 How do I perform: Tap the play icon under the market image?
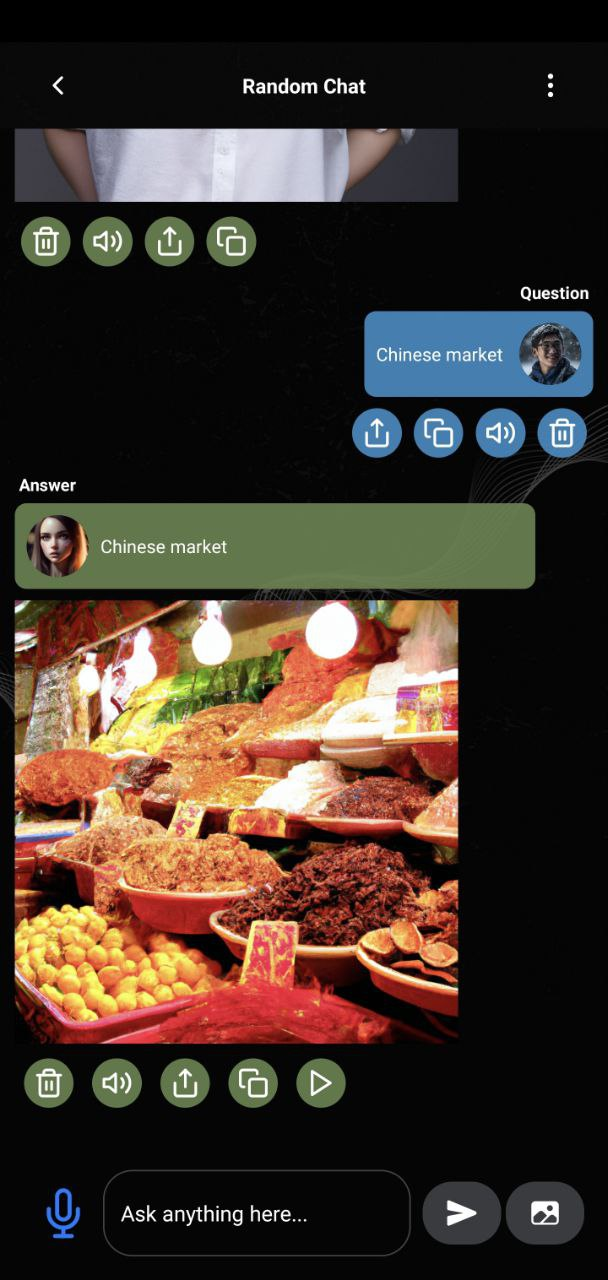pyautogui.click(x=321, y=1083)
